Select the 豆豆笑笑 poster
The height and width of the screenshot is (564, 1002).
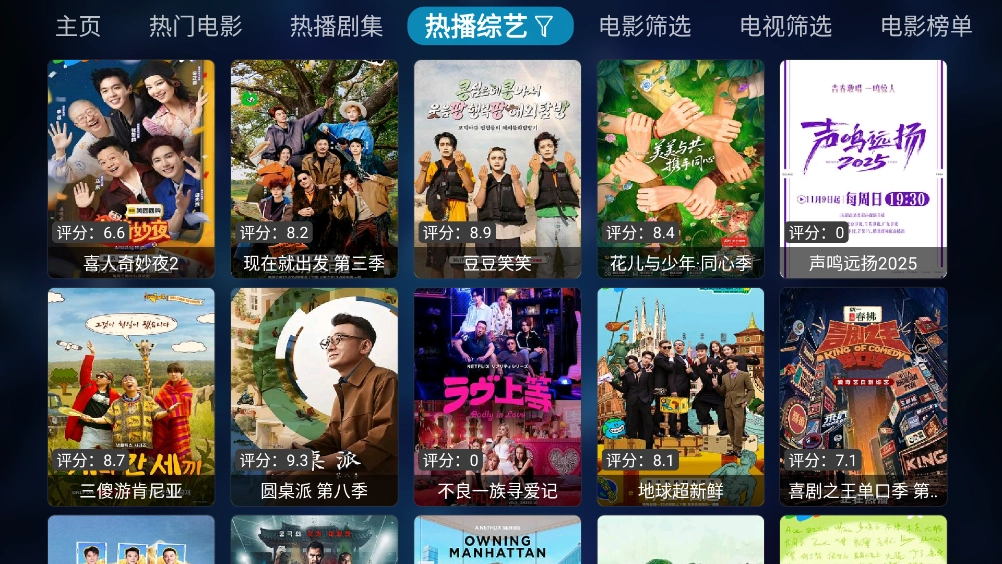[497, 168]
